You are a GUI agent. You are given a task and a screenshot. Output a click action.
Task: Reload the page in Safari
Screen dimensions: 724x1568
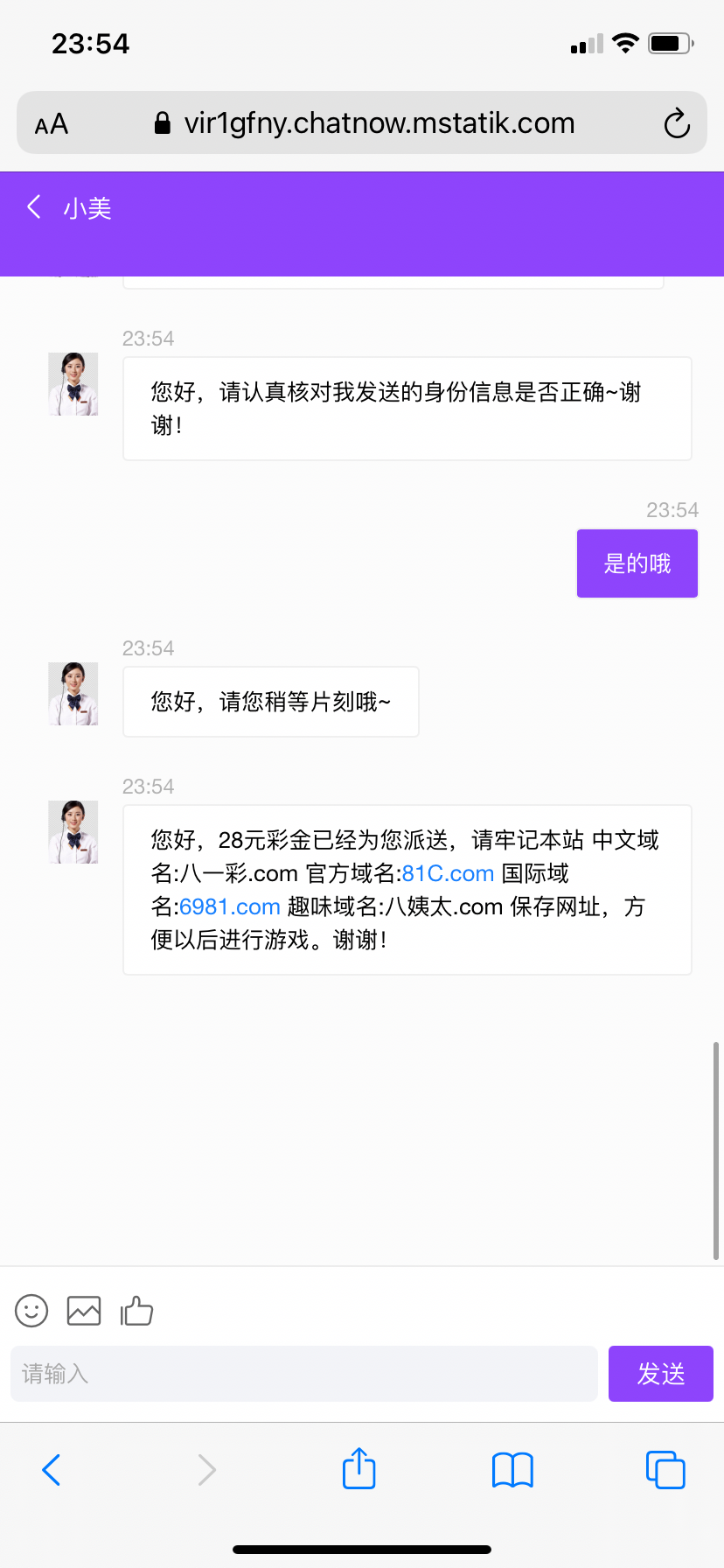[x=676, y=123]
